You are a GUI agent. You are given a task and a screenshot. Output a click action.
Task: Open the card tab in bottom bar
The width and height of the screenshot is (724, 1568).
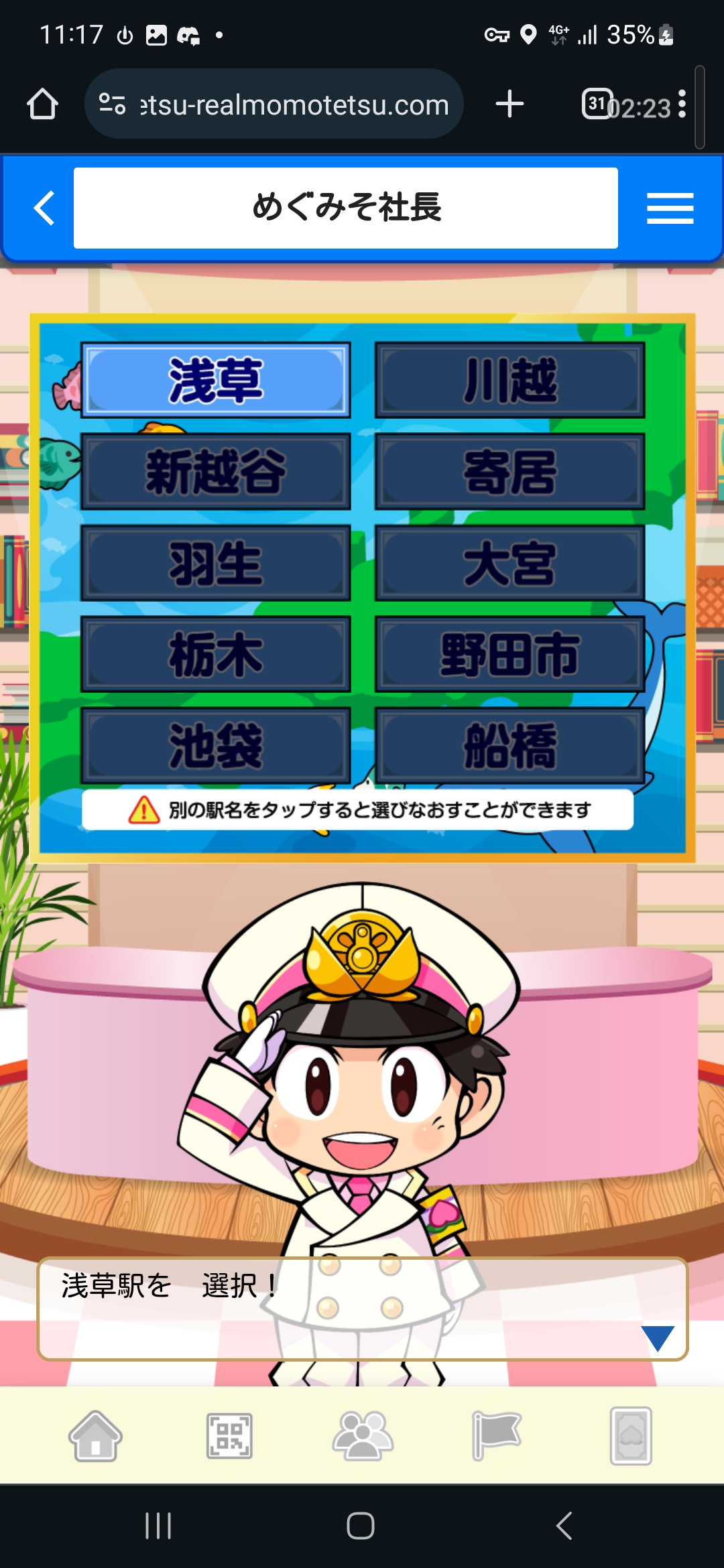(x=631, y=1436)
